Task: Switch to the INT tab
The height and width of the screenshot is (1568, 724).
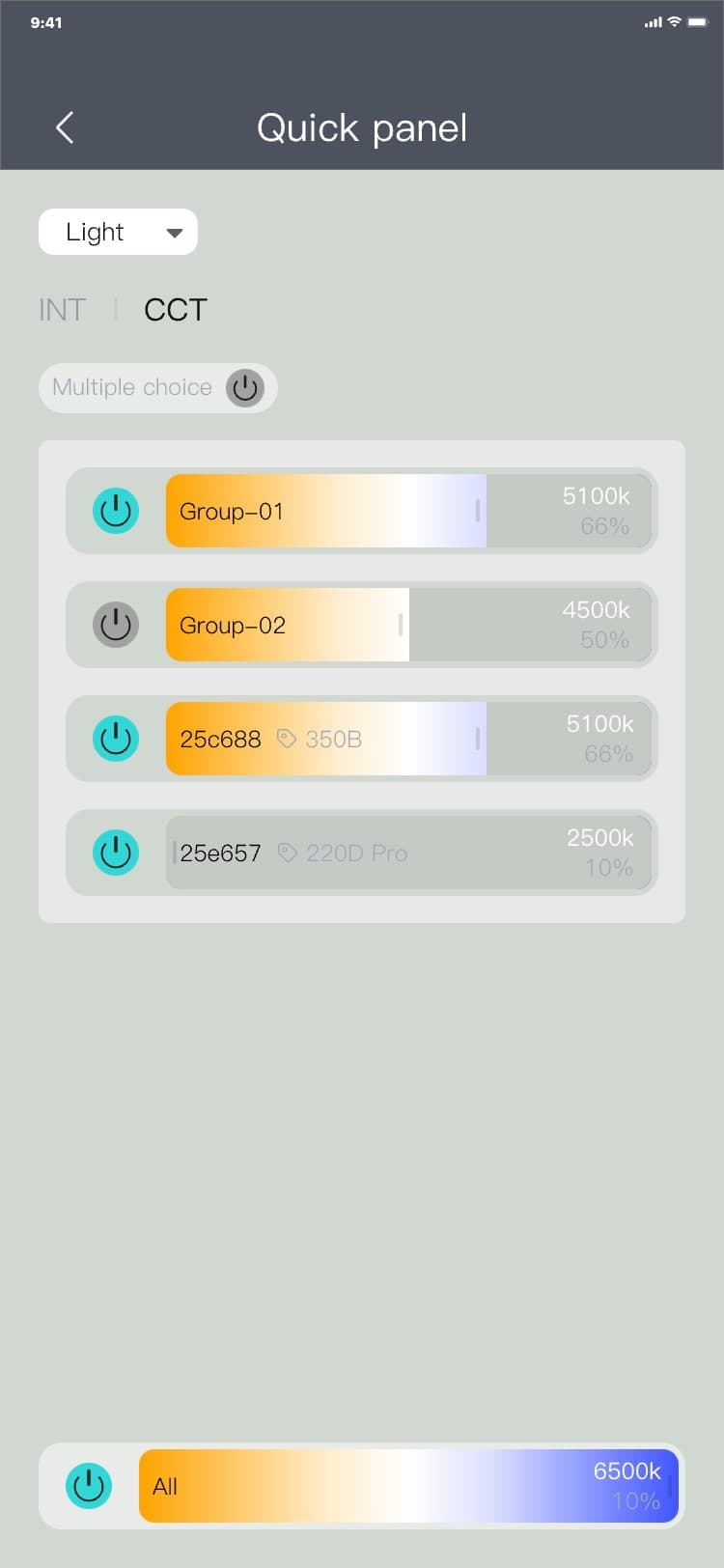Action: 63,310
